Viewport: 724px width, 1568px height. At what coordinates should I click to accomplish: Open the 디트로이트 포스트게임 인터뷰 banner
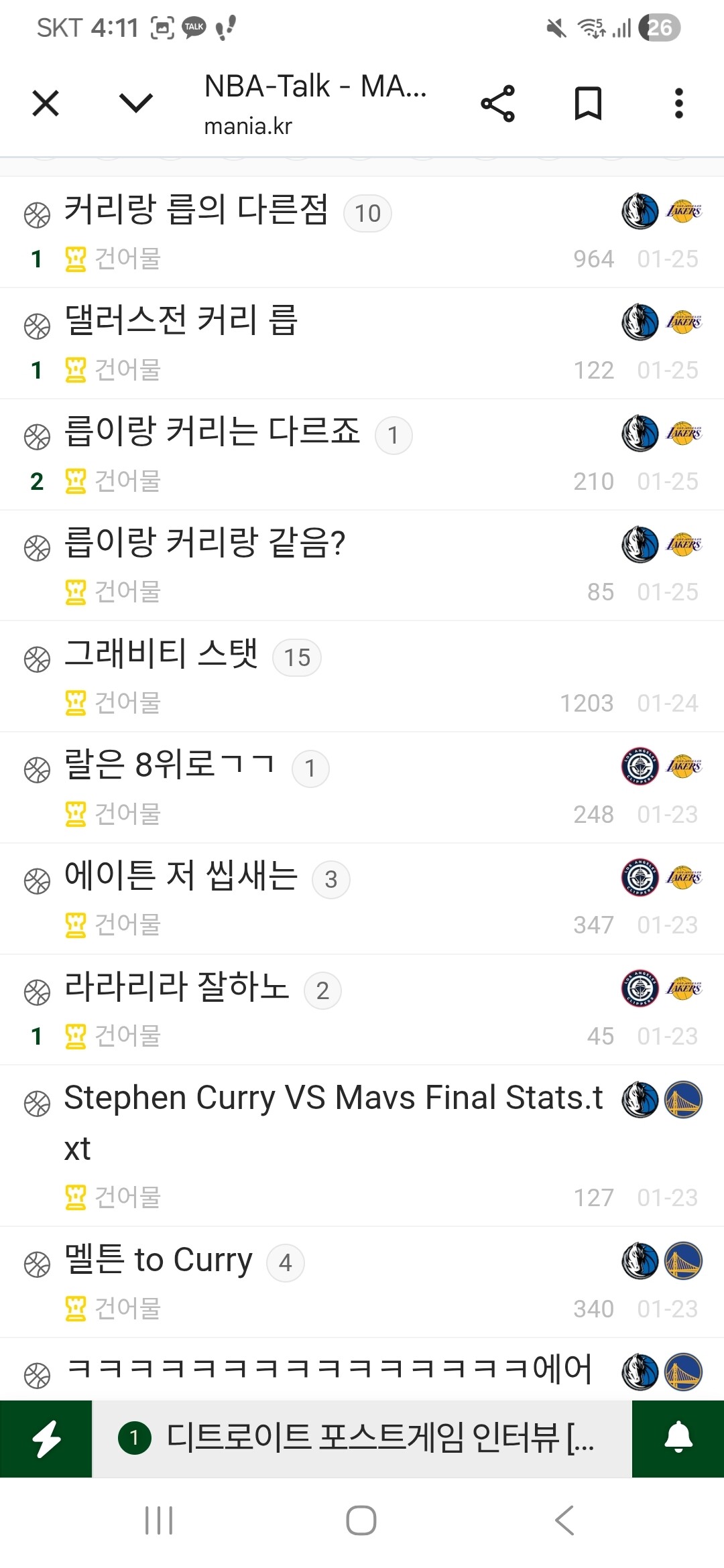(x=362, y=1439)
